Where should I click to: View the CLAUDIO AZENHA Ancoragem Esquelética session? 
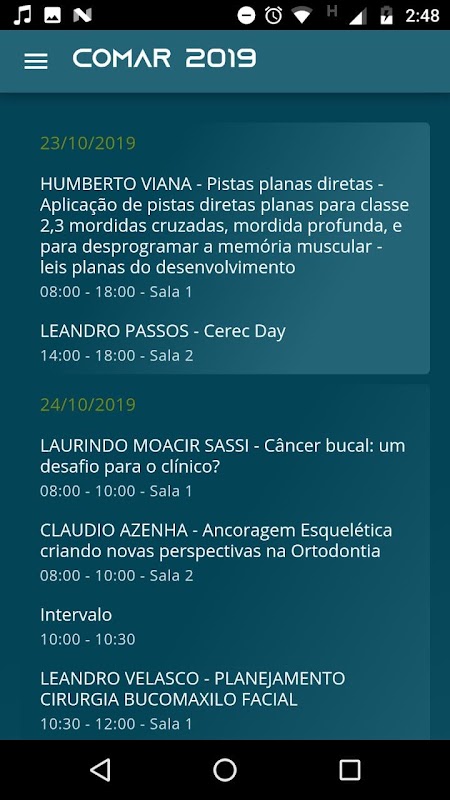click(225, 552)
